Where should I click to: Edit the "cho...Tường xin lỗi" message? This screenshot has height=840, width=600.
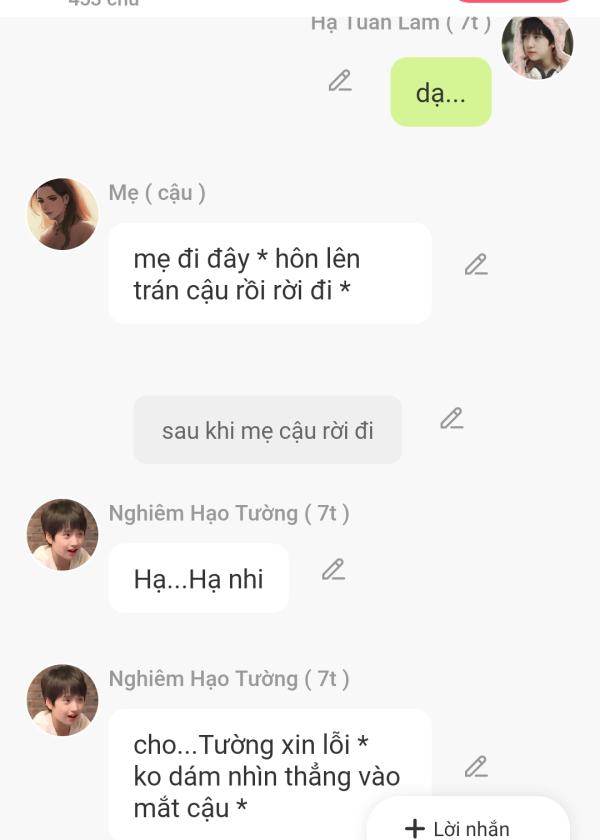point(476,767)
